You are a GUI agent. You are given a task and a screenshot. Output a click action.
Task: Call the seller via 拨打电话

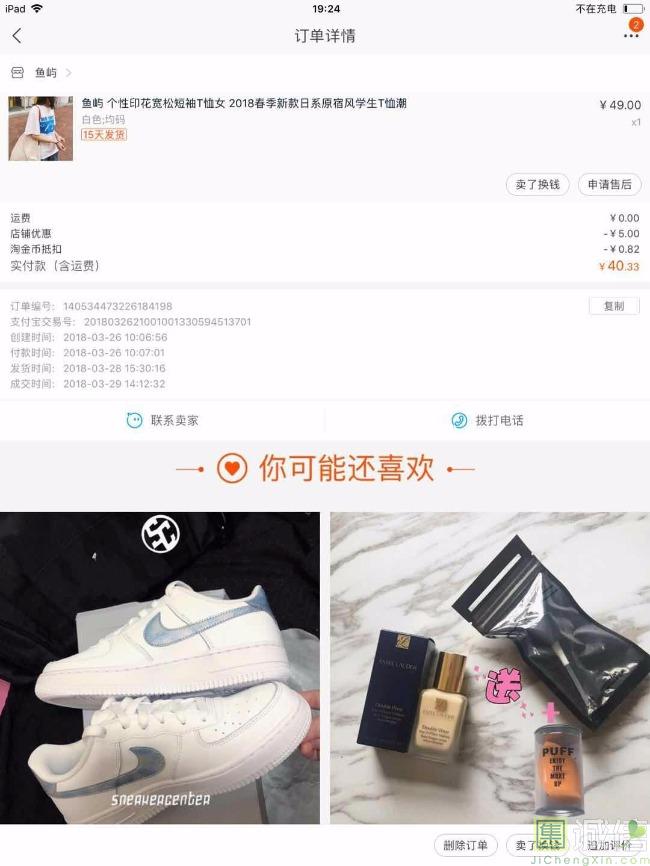pos(487,421)
